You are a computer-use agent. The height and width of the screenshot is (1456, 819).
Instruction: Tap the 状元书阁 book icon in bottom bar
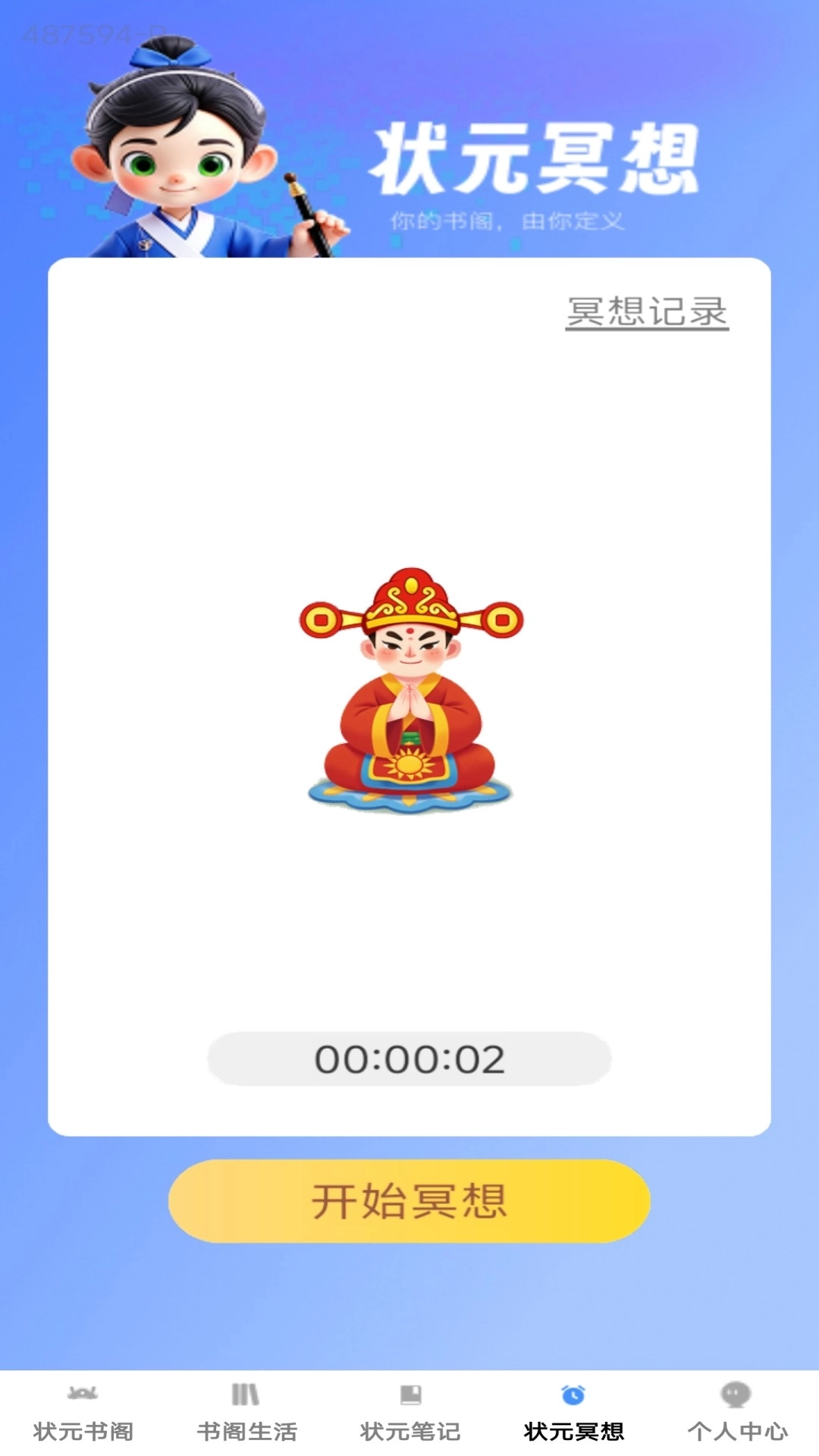[x=83, y=1392]
